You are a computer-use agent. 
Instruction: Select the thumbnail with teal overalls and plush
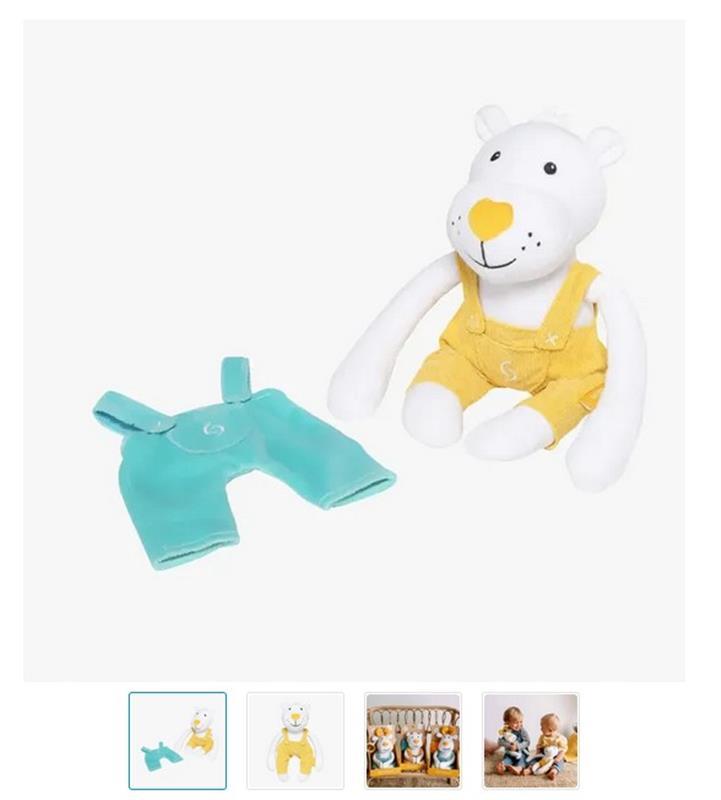tap(177, 741)
